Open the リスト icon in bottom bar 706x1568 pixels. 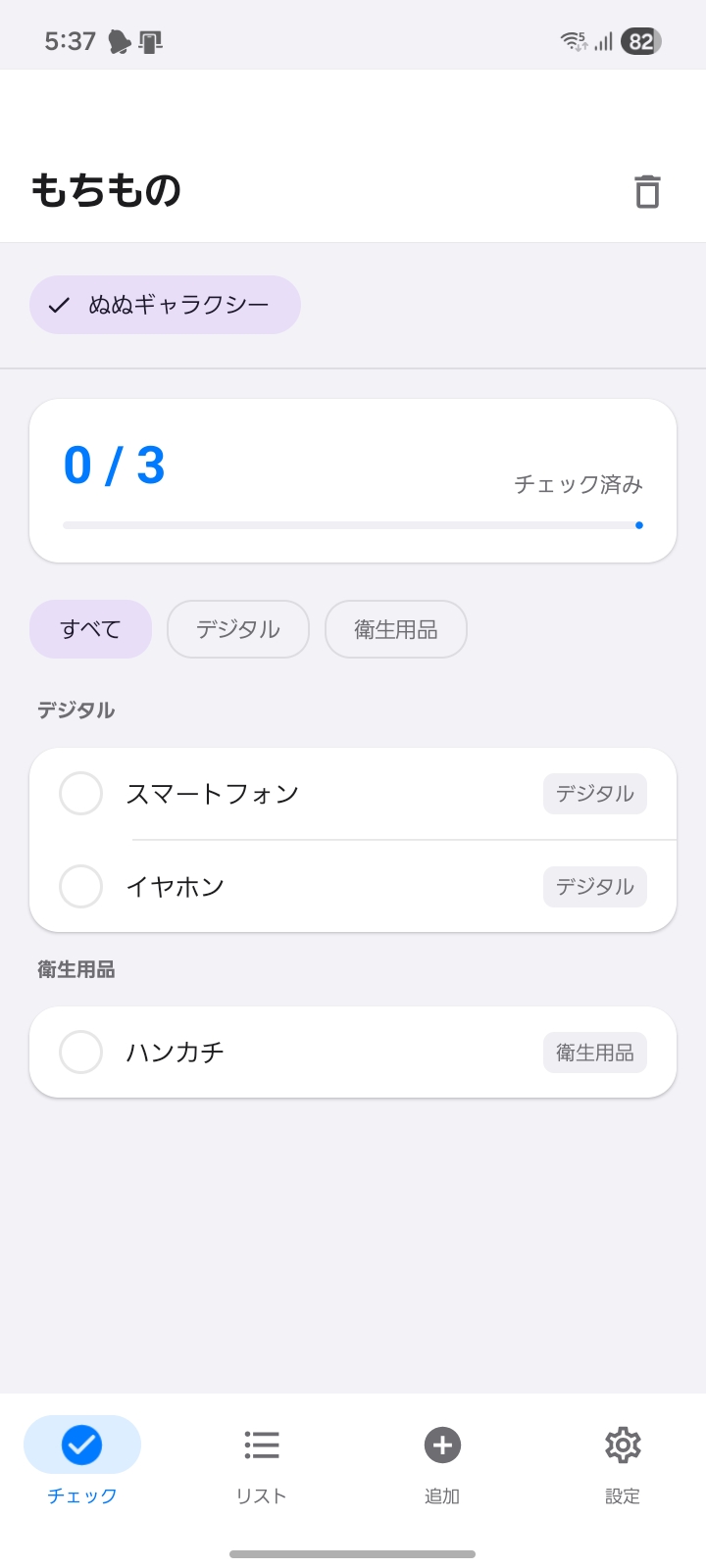tap(261, 1445)
